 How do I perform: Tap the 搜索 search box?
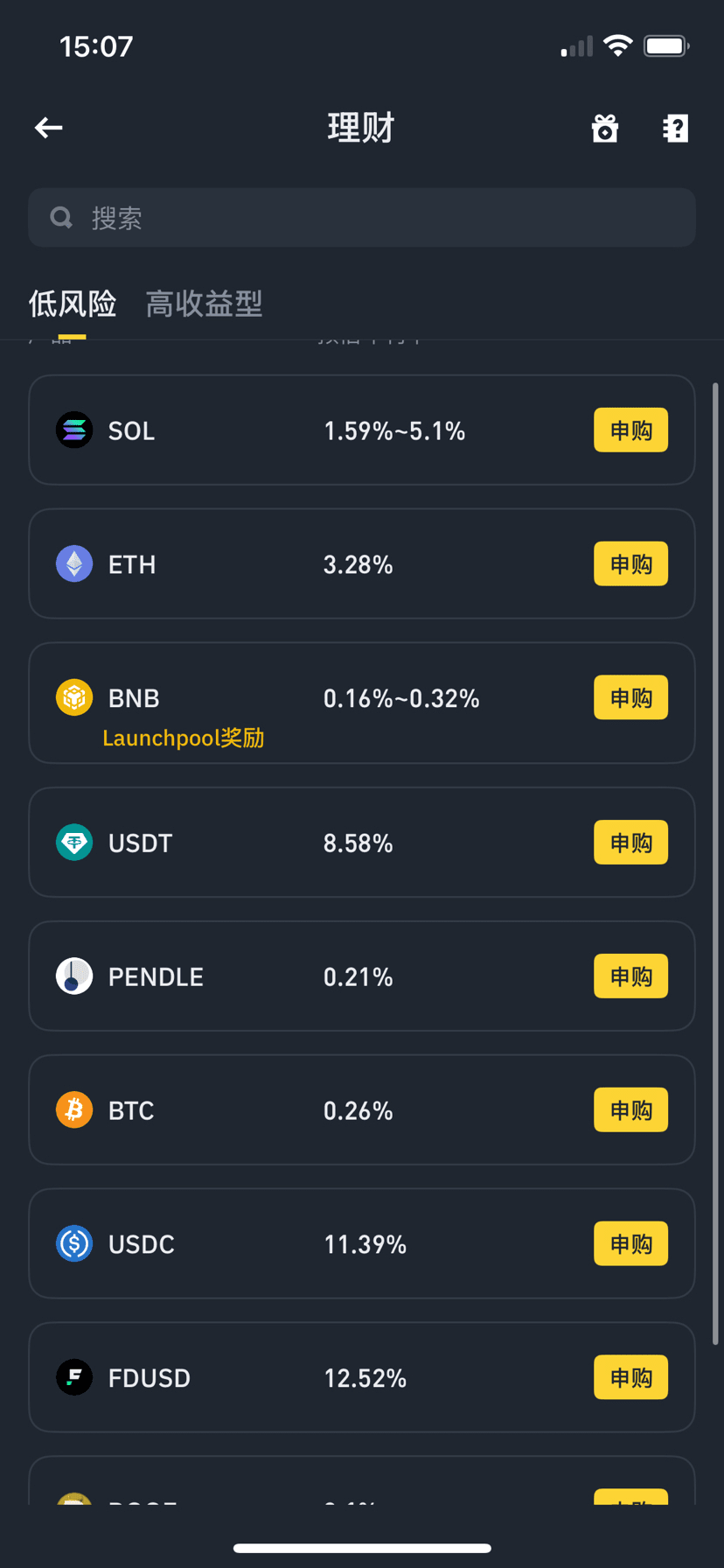[362, 217]
